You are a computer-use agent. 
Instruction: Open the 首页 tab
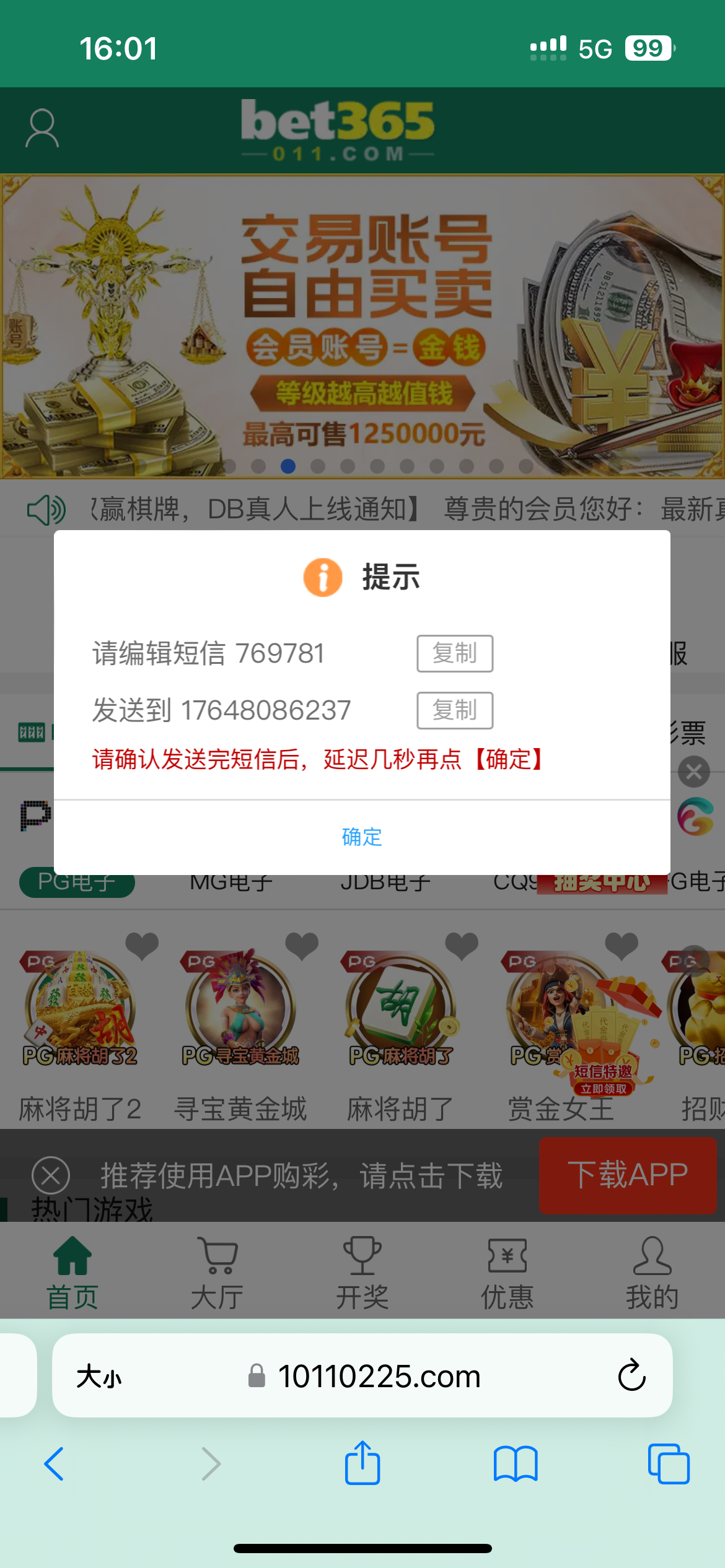pyautogui.click(x=72, y=1273)
